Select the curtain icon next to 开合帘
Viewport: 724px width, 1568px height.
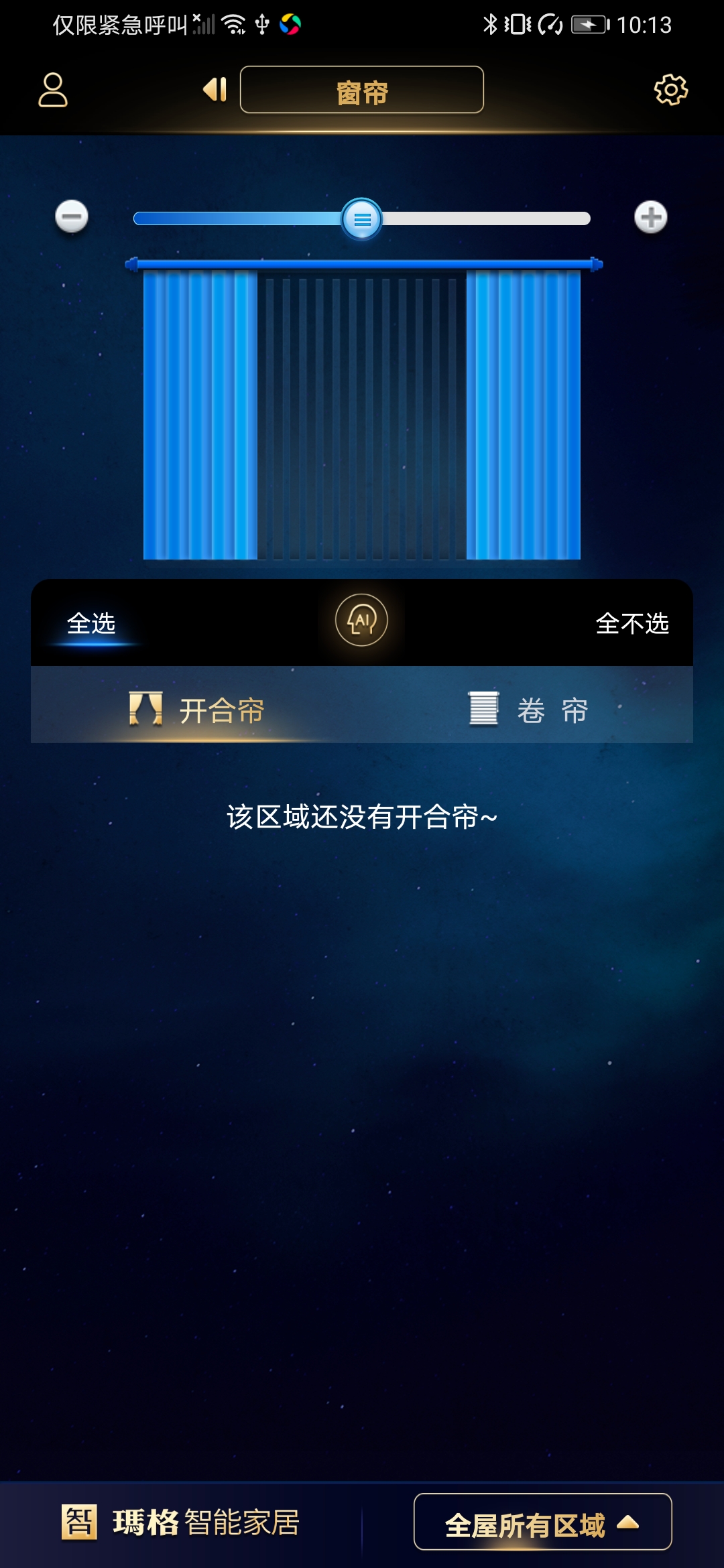click(x=147, y=709)
